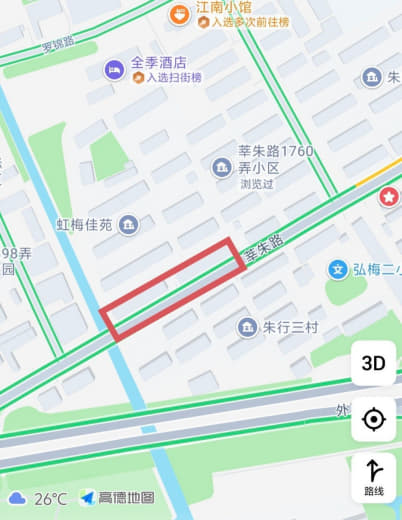The image size is (402, 520).
Task: Open the 全季酒店 hotel marker
Action: 114,70
